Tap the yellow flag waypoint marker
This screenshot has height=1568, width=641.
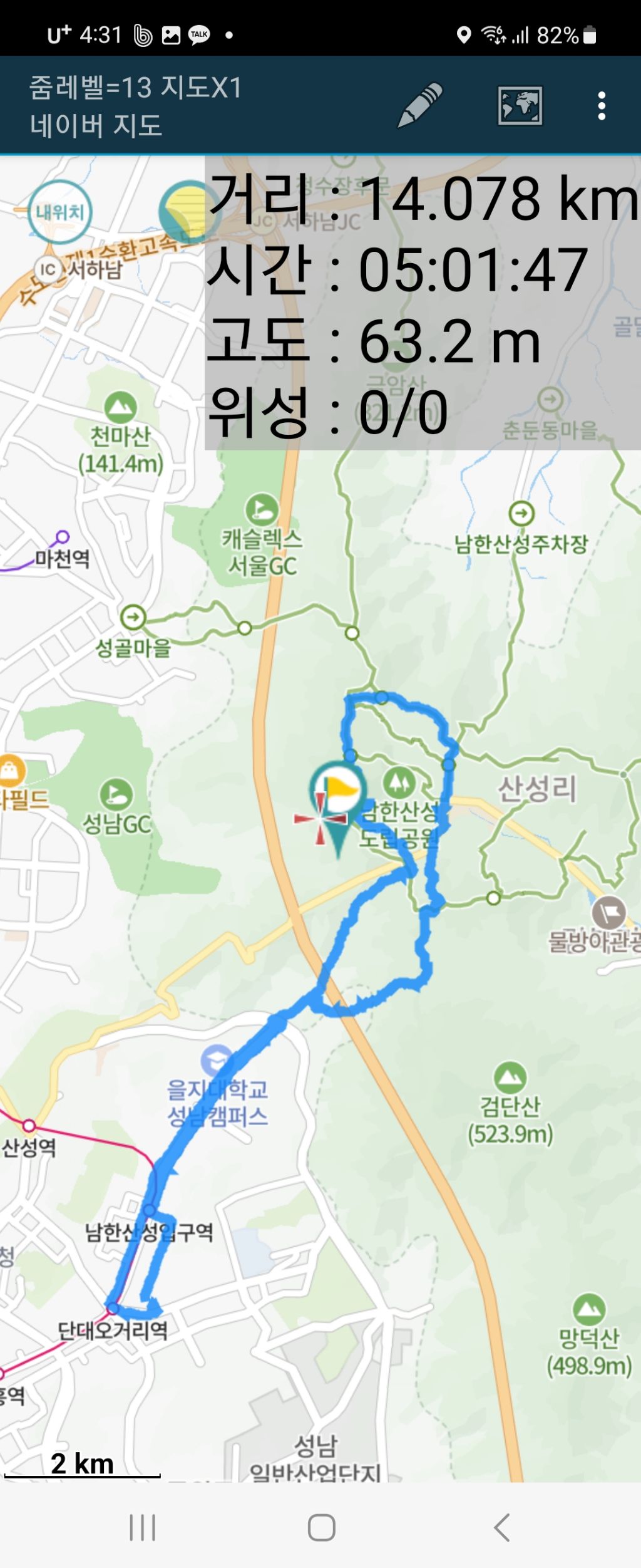339,792
